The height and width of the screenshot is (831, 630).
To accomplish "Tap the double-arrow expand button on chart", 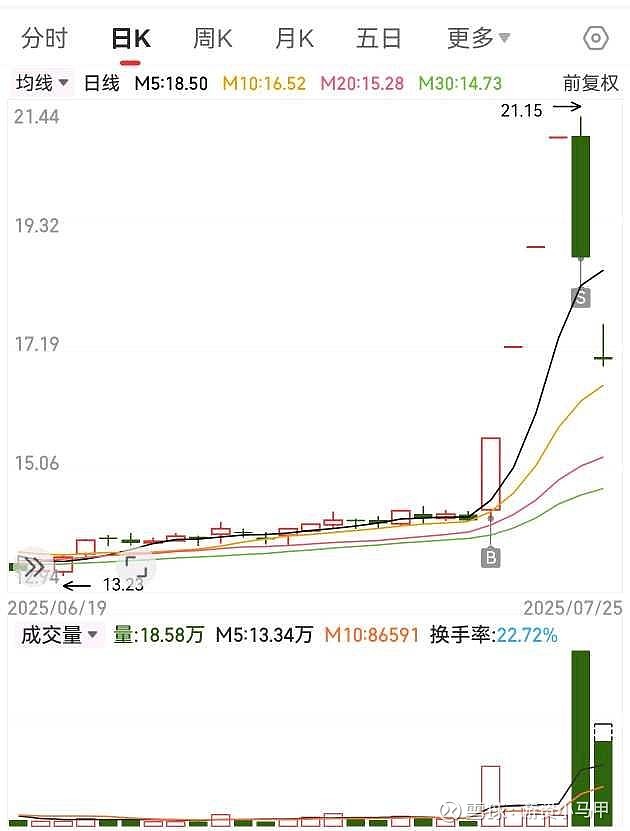I will [34, 567].
